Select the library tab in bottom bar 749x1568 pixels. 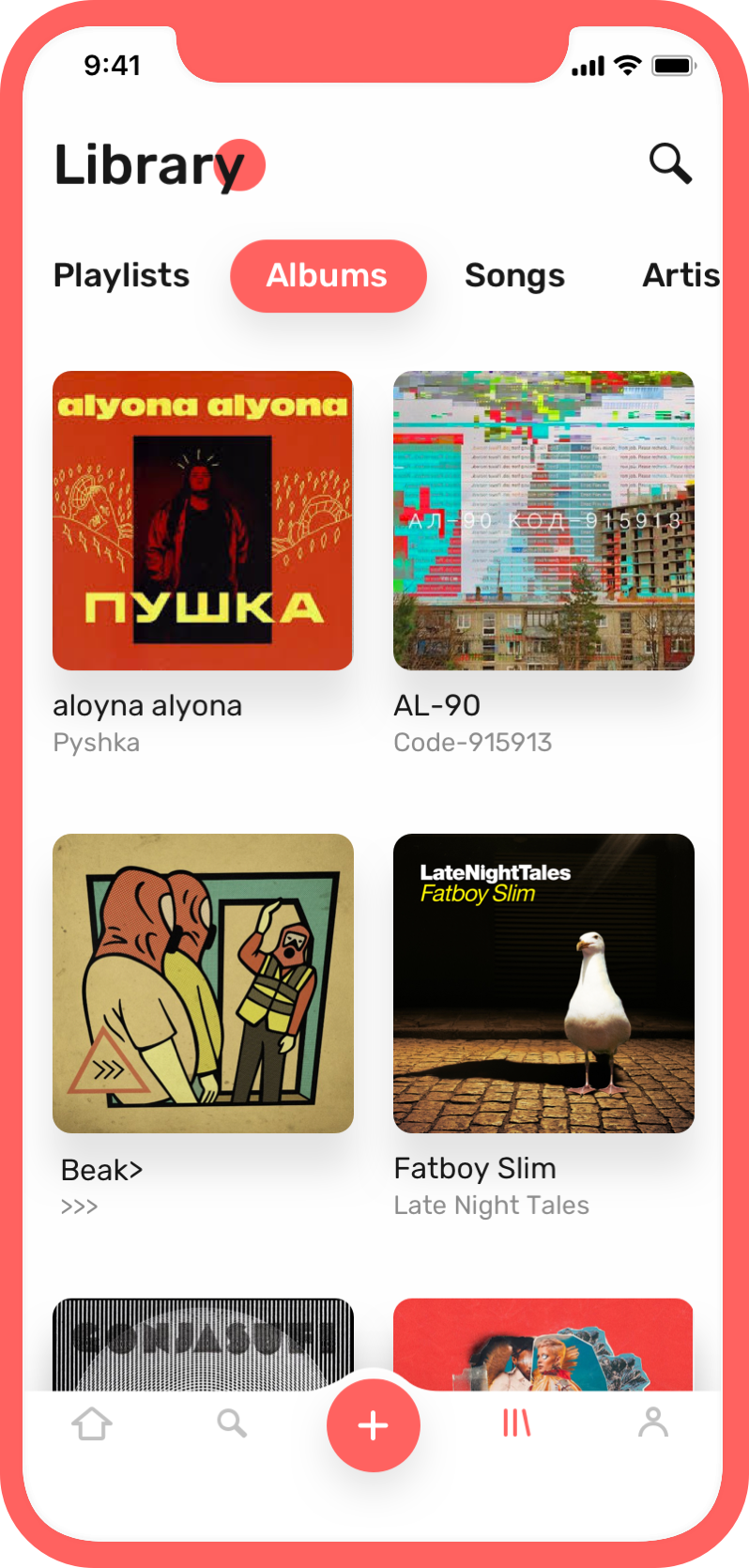pos(516,1423)
